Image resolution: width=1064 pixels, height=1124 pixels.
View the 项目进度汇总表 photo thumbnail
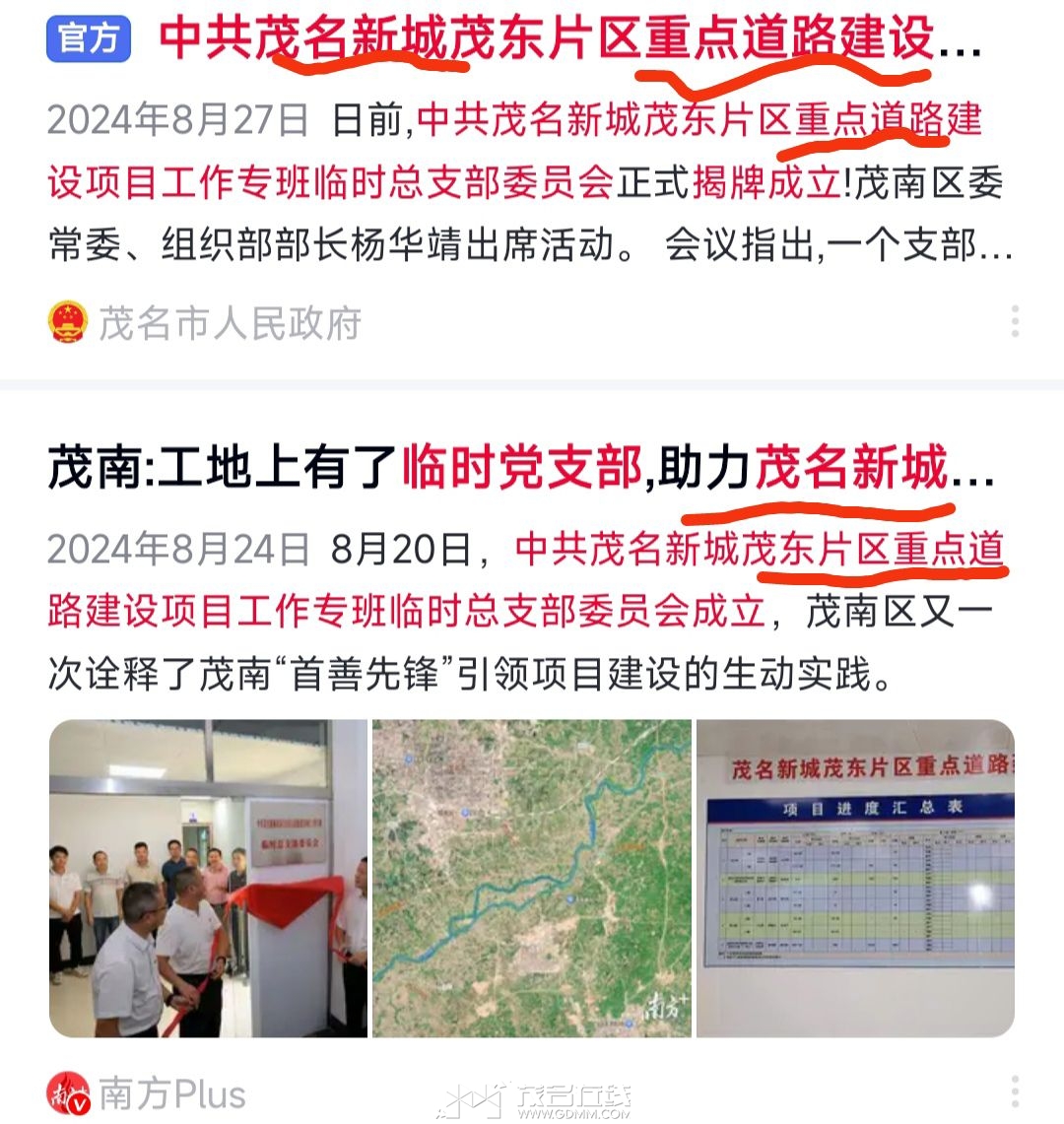coord(855,878)
